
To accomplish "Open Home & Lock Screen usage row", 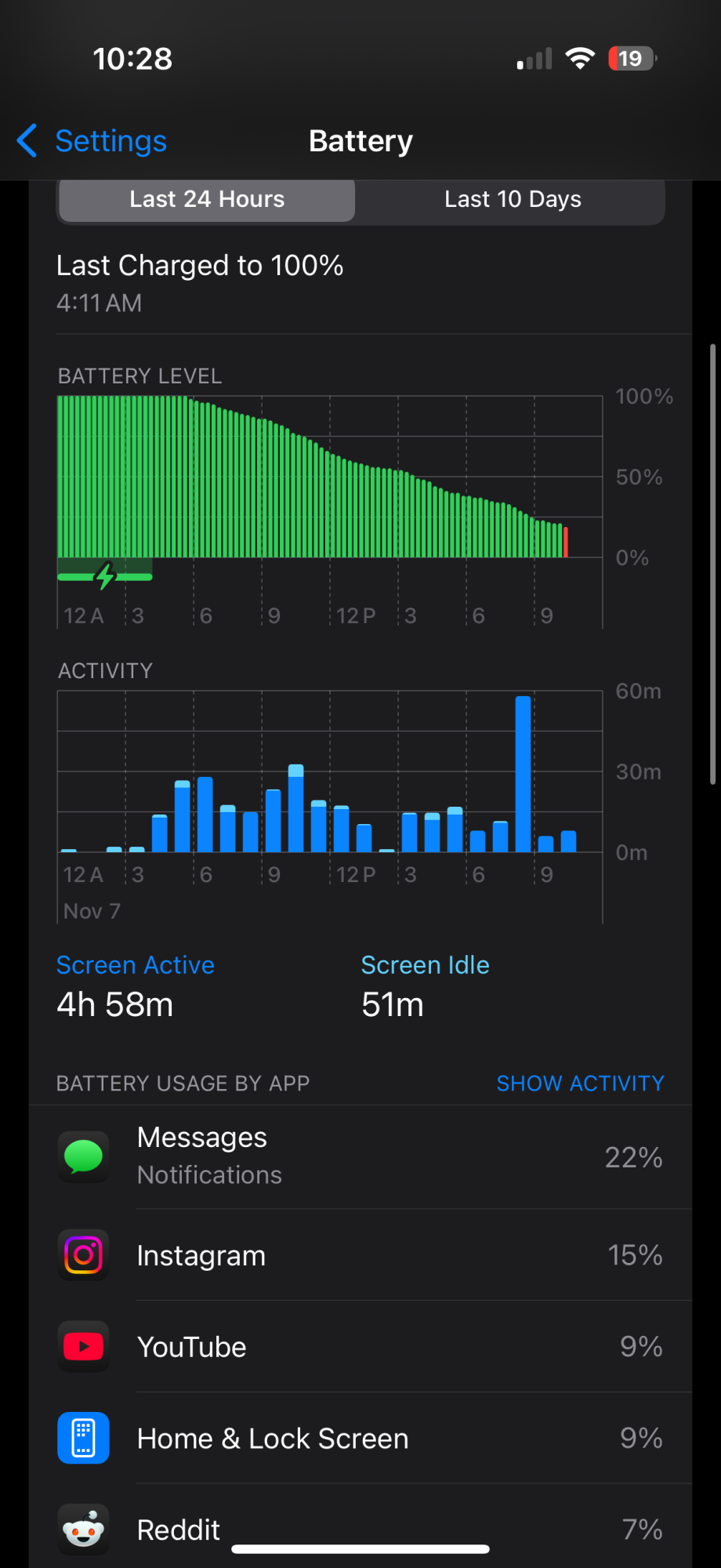I will 360,1439.
